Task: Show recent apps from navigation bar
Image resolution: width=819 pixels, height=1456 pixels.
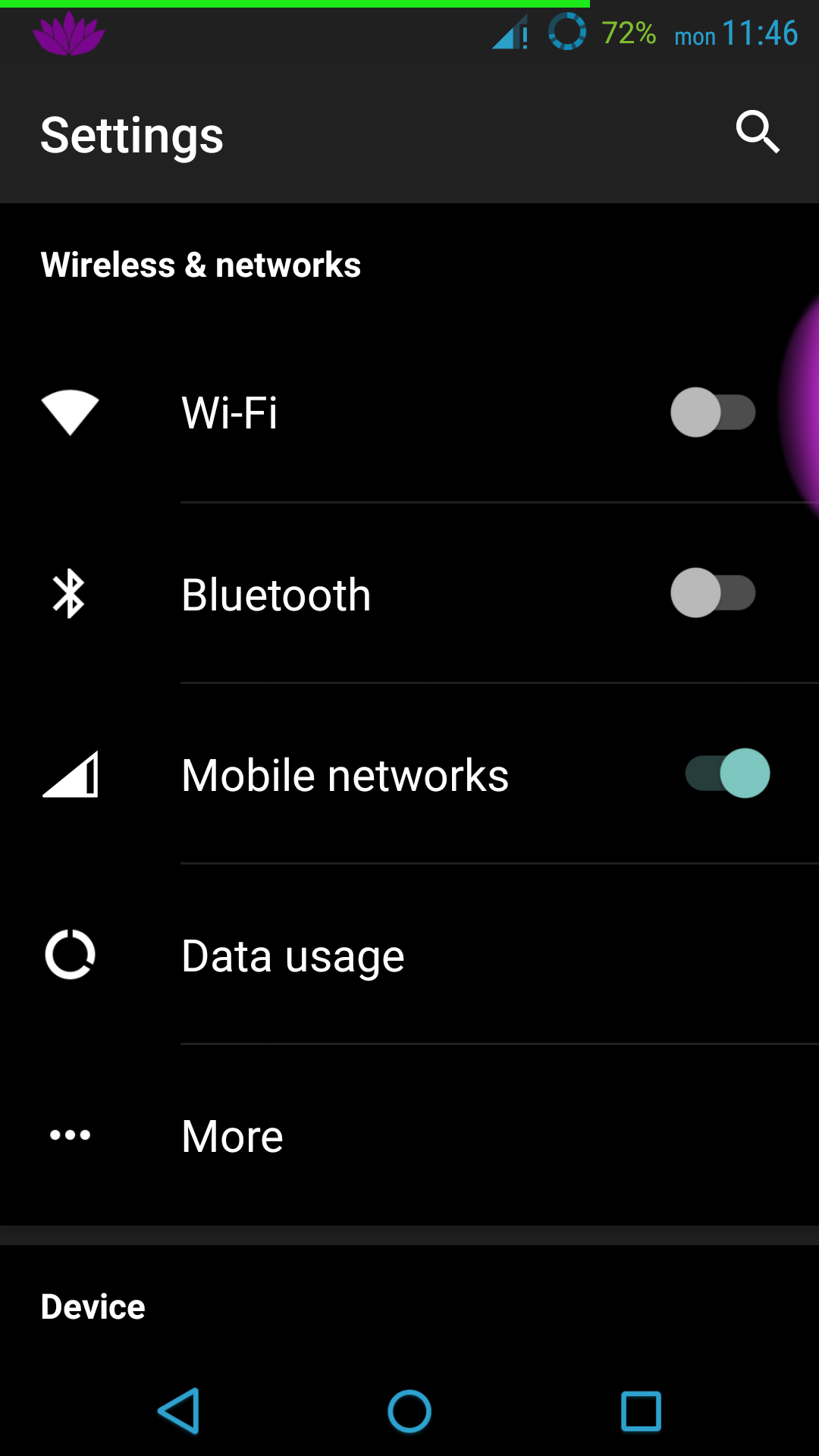Action: tap(641, 1411)
